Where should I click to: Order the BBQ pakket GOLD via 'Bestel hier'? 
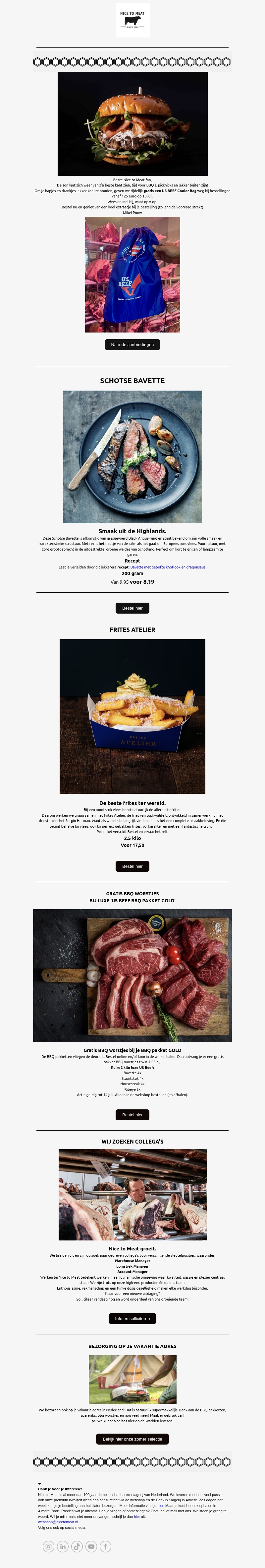(132, 1115)
